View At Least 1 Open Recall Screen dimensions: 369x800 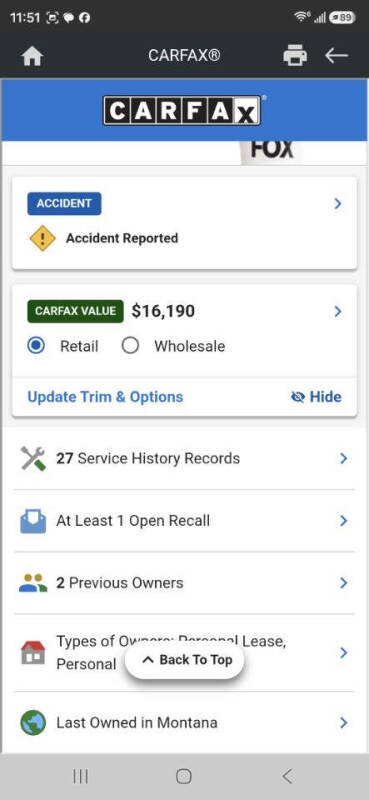pos(184,520)
